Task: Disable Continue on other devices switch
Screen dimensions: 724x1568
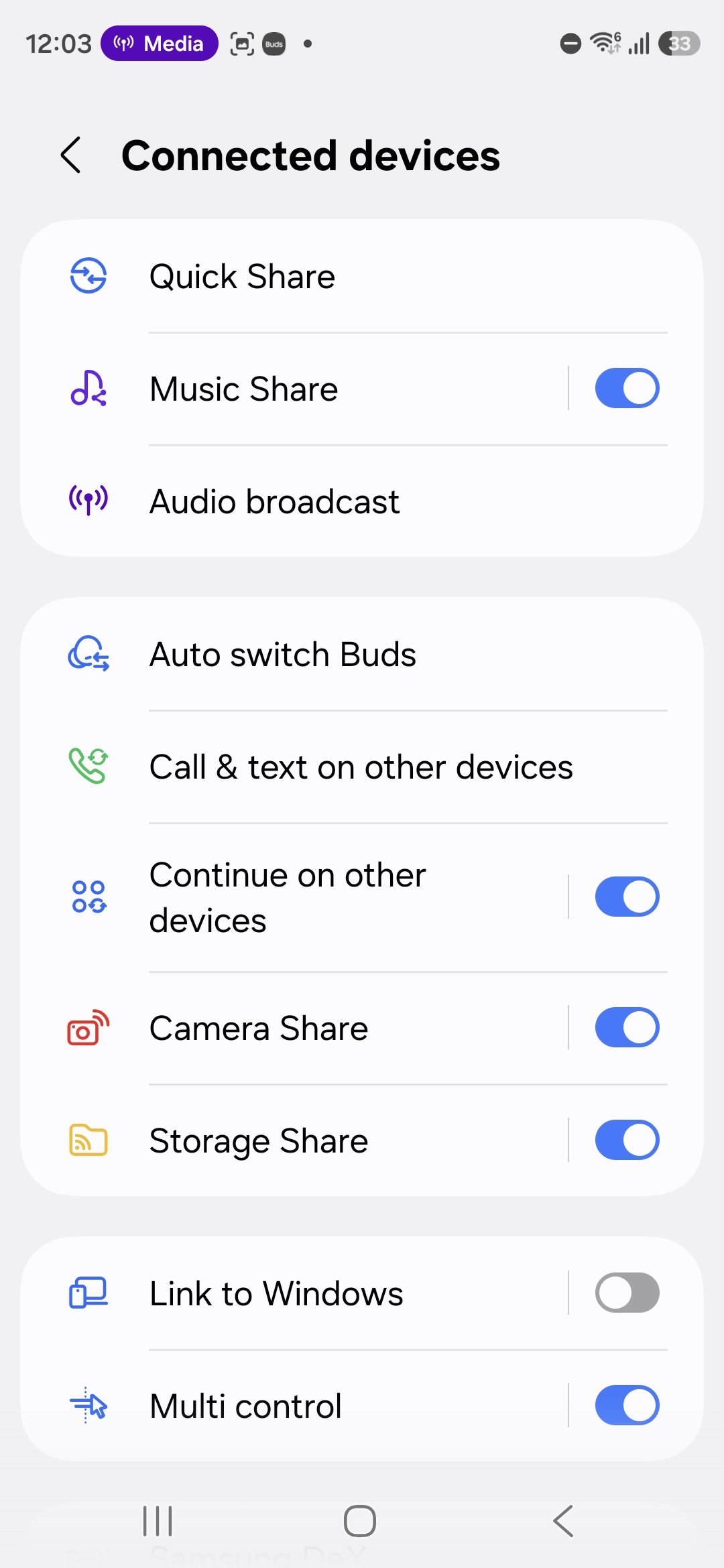Action: (627, 897)
